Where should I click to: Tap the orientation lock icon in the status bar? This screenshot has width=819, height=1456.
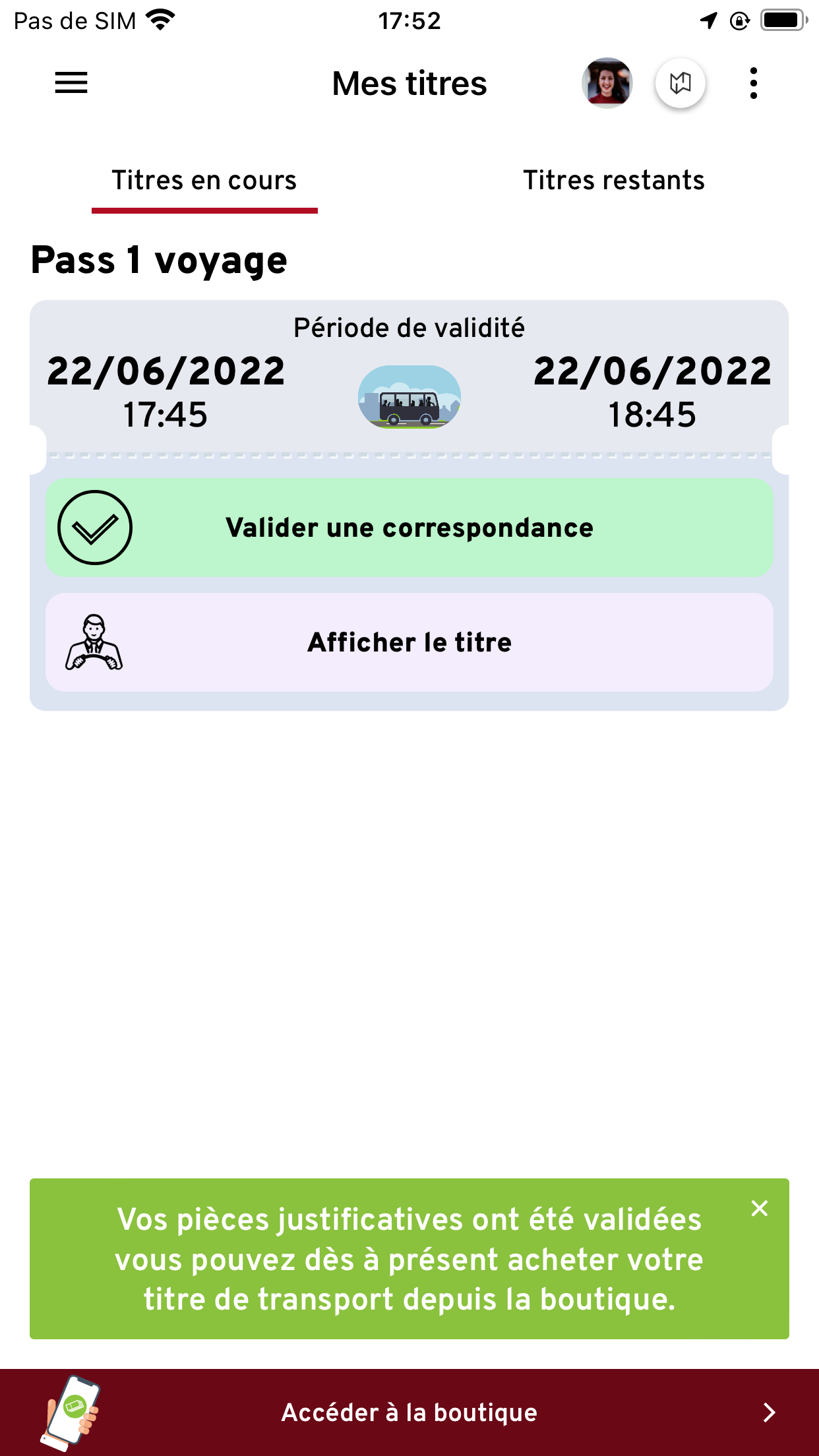point(739,20)
